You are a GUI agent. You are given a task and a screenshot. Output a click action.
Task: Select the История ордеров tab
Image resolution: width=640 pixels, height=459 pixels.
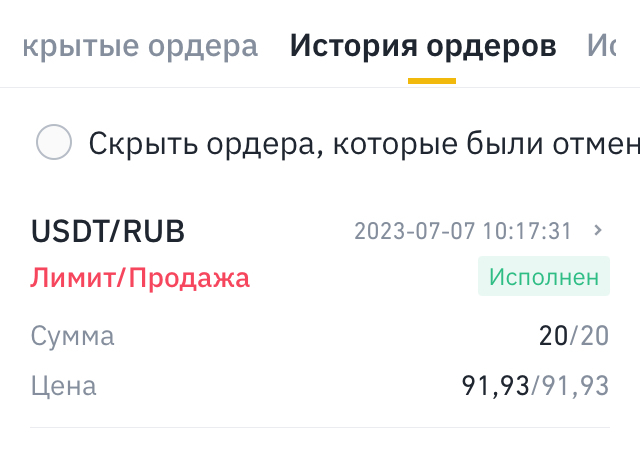(x=423, y=46)
